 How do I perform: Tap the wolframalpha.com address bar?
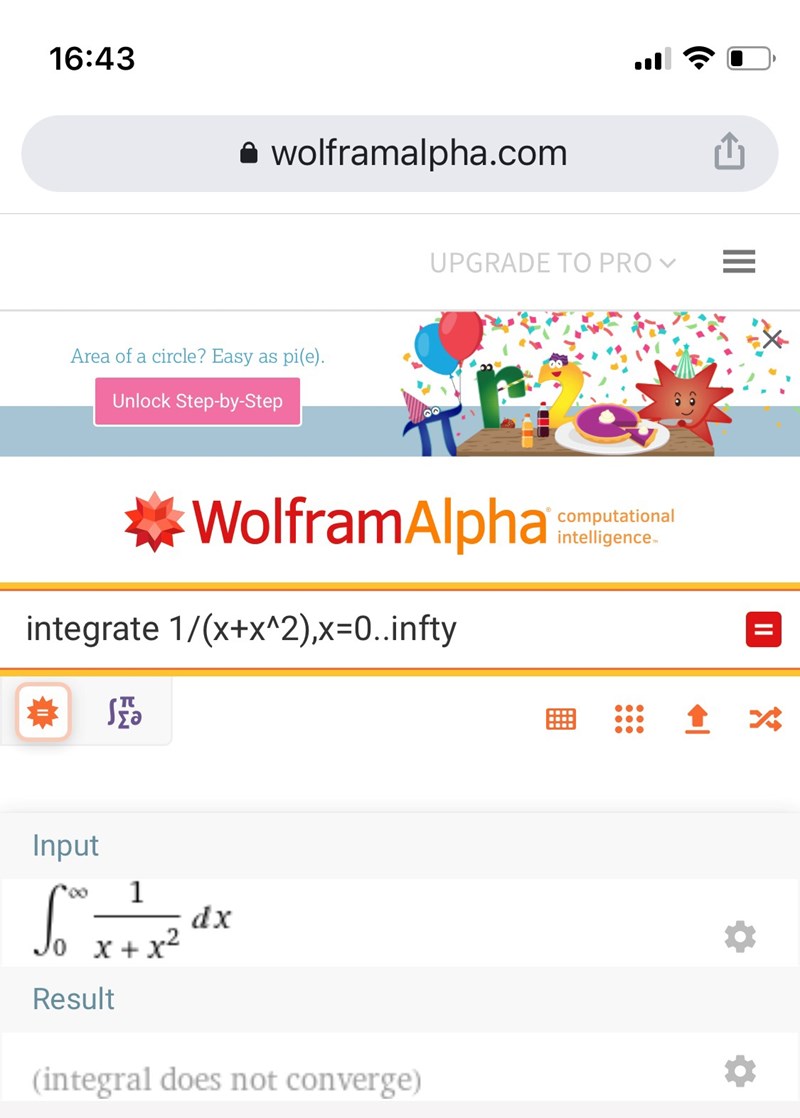tap(400, 153)
